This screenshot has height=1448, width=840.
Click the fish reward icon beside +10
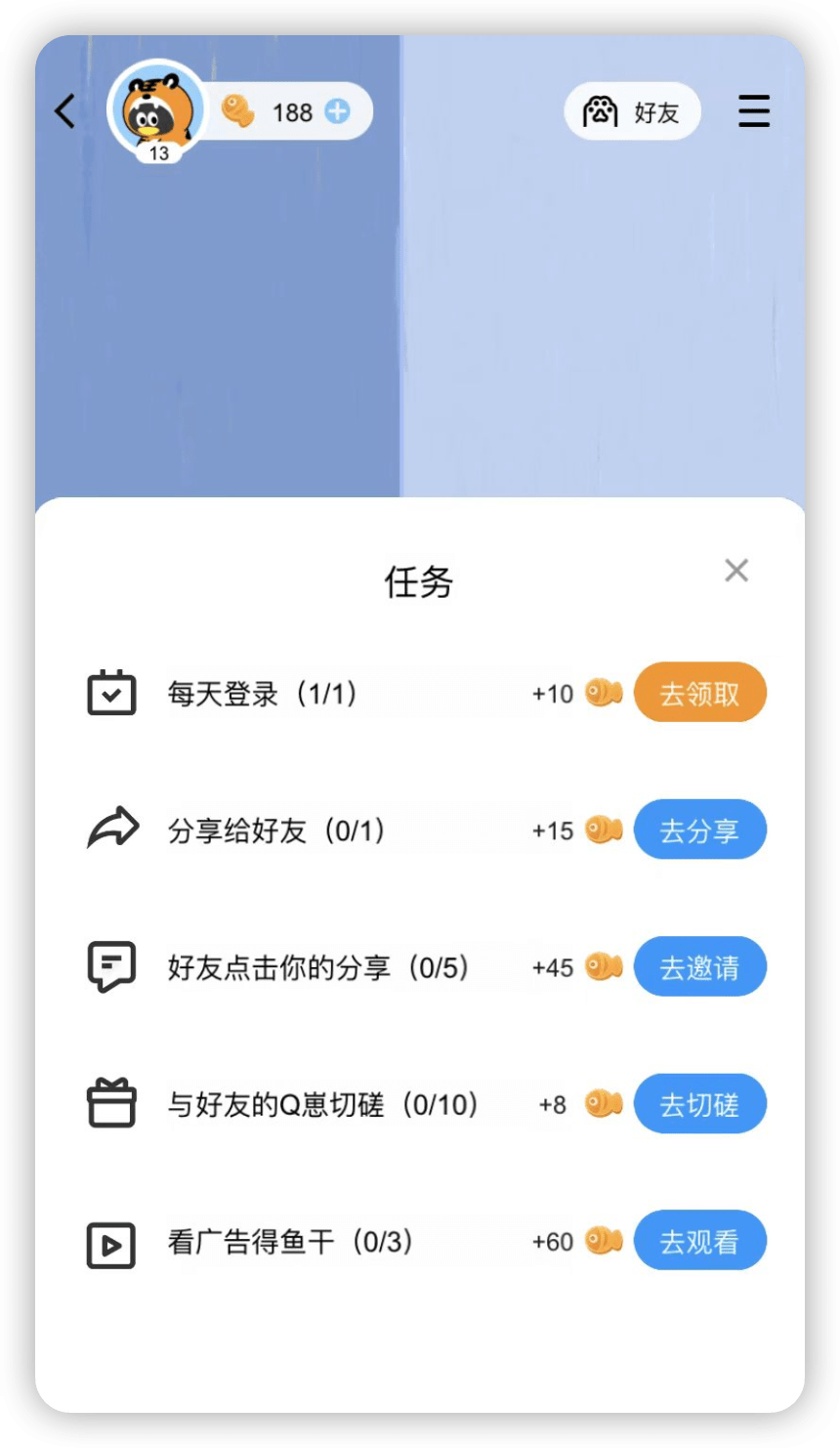[603, 693]
